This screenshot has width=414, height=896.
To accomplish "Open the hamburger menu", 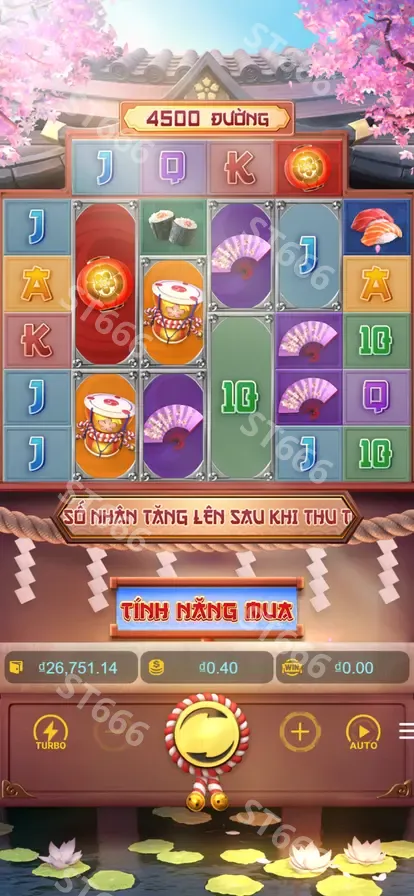I will [407, 731].
